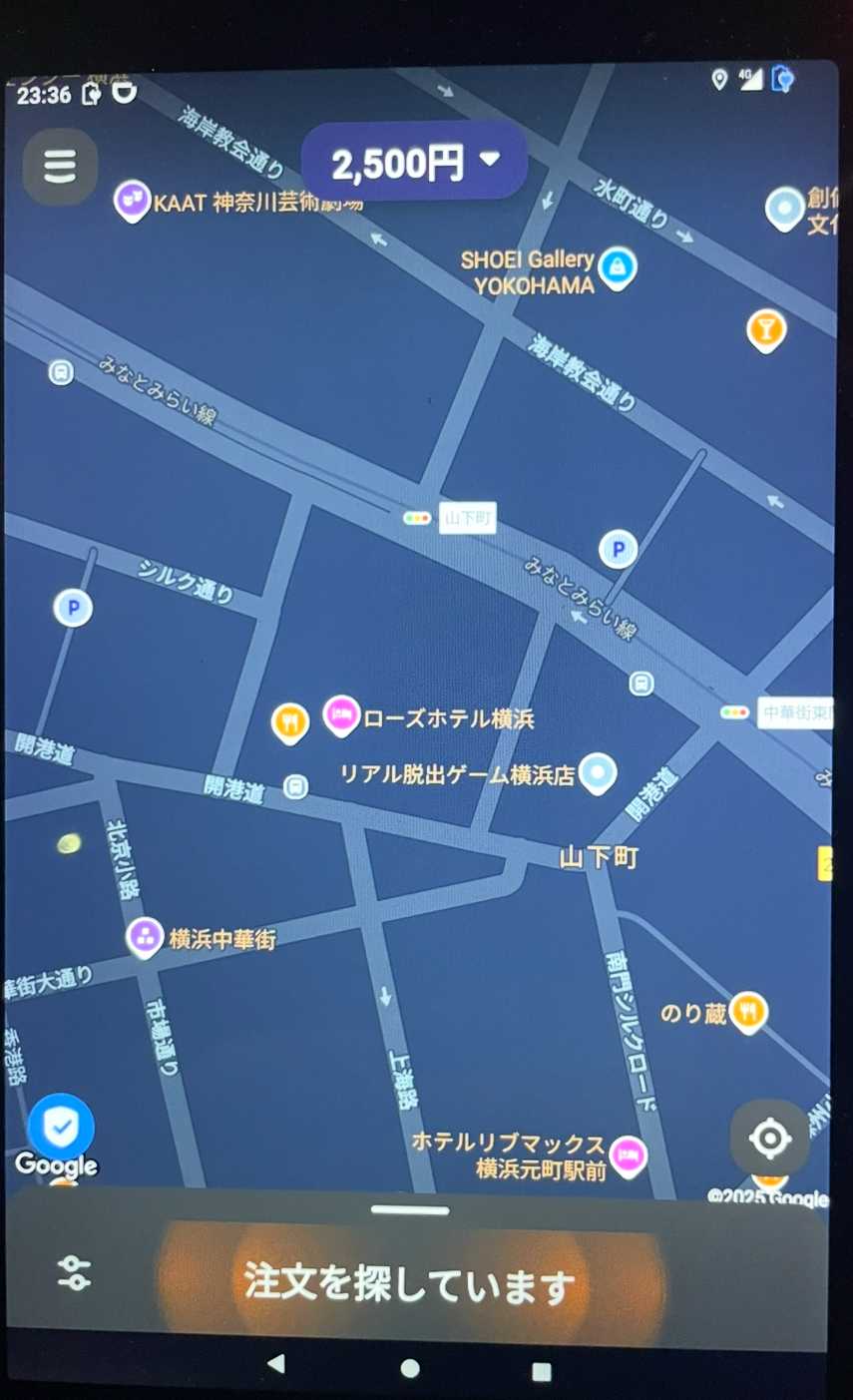Select the ホテルリブマックス横浜元町駅前 pin
This screenshot has height=1400, width=853.
pos(628,1156)
